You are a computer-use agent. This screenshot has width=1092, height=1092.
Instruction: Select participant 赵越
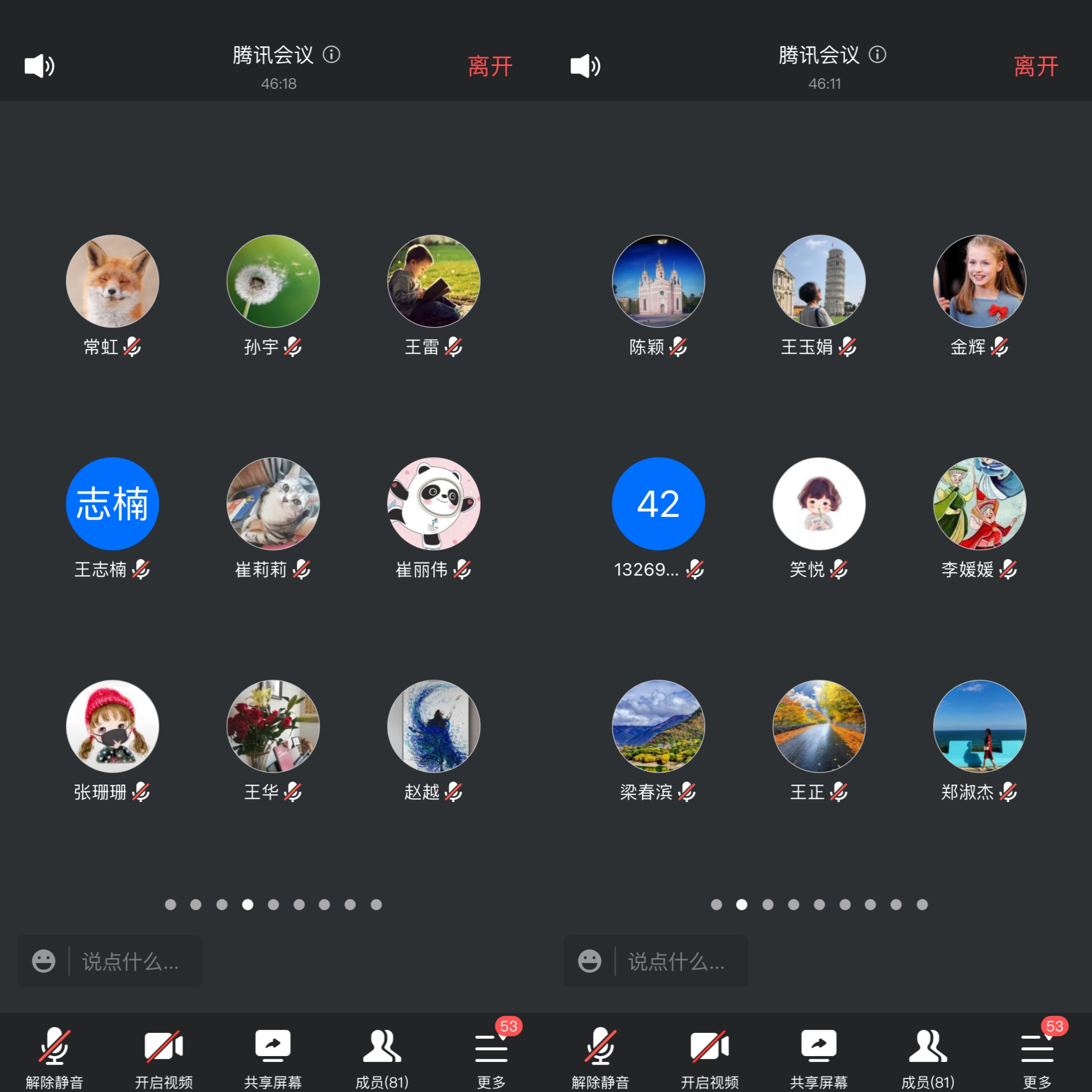433,726
